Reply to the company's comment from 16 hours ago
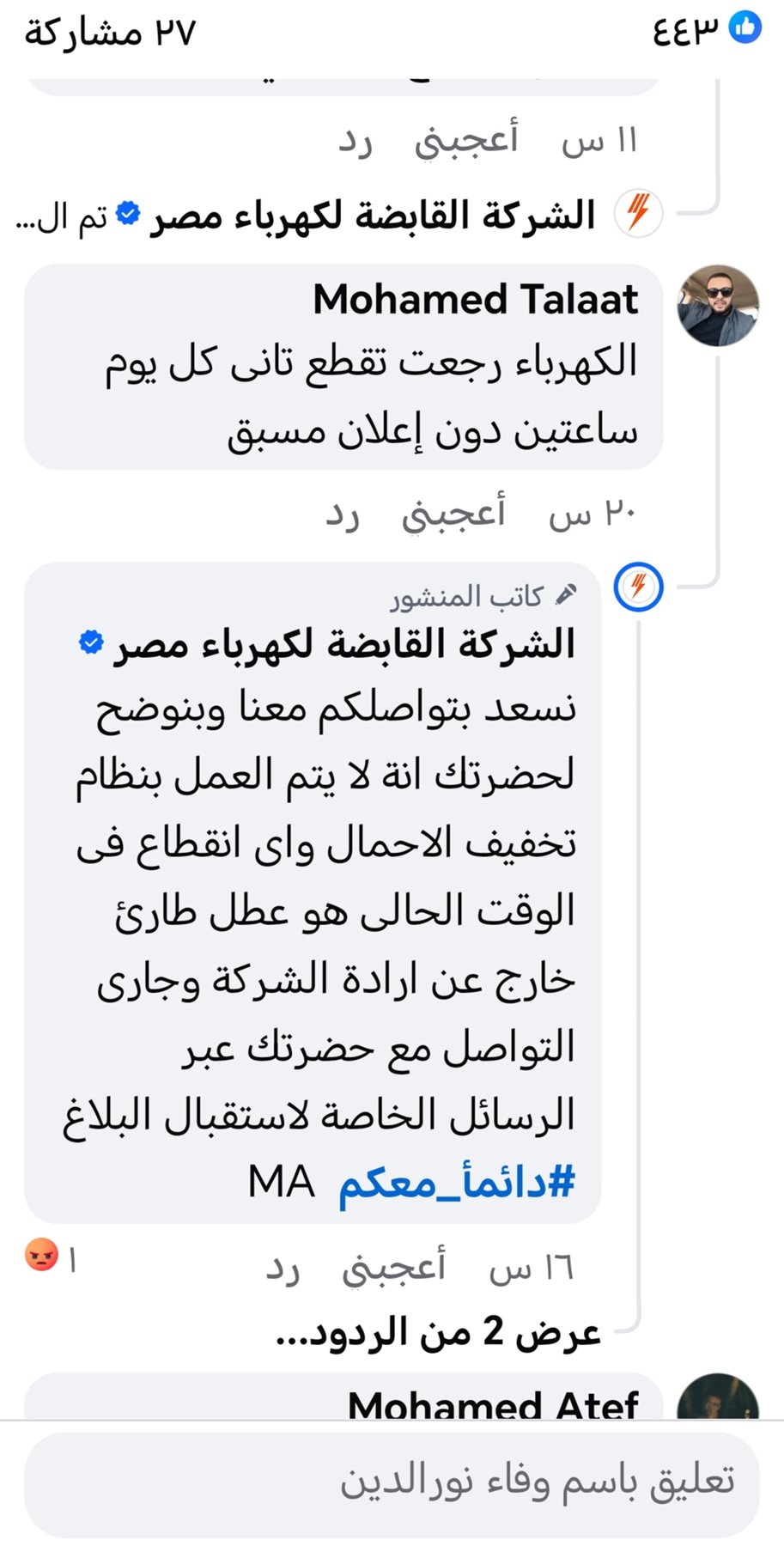Screen dimensions: 784x1546 click(x=283, y=1267)
